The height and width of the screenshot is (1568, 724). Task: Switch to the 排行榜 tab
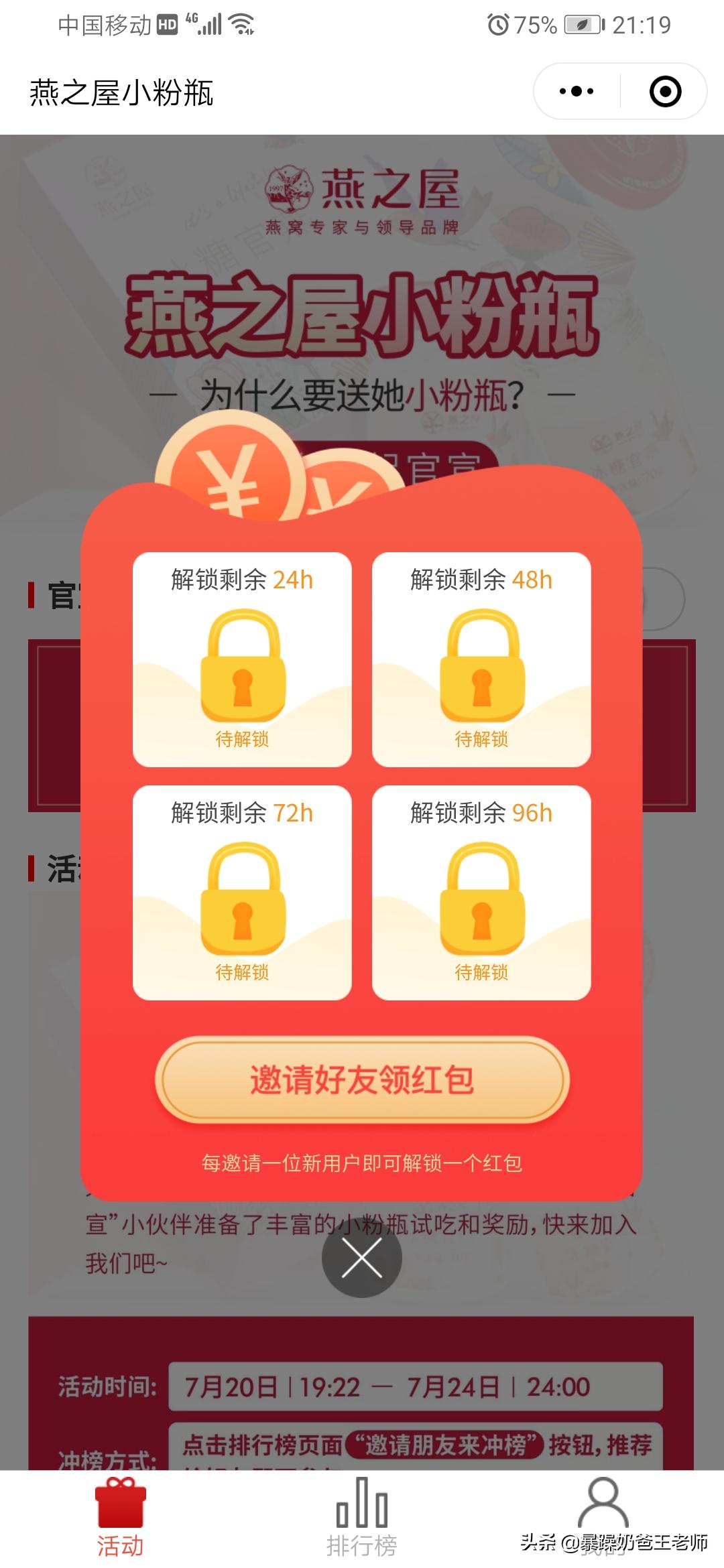pos(360,1521)
